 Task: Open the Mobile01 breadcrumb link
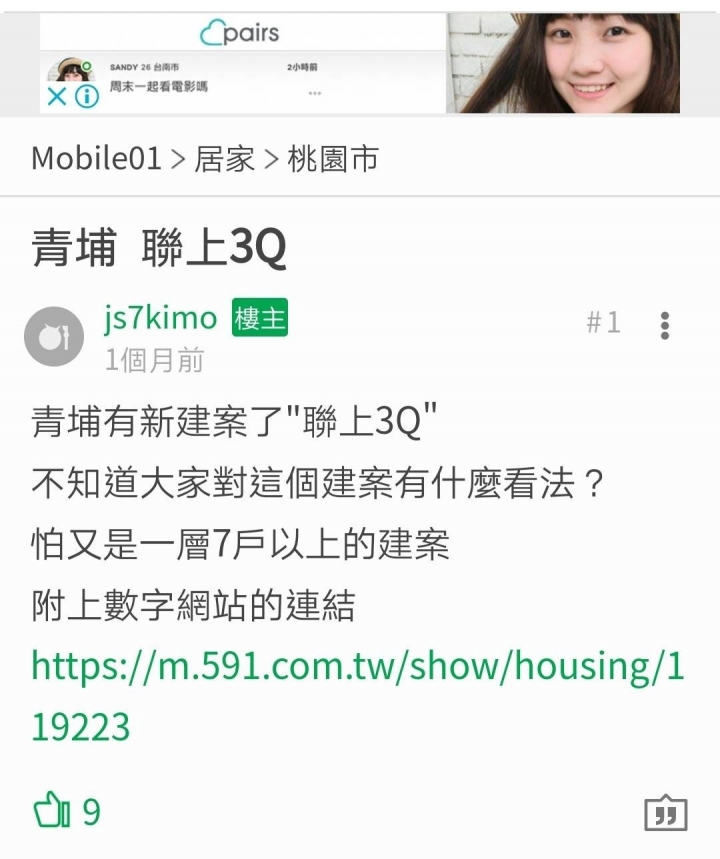pos(96,159)
